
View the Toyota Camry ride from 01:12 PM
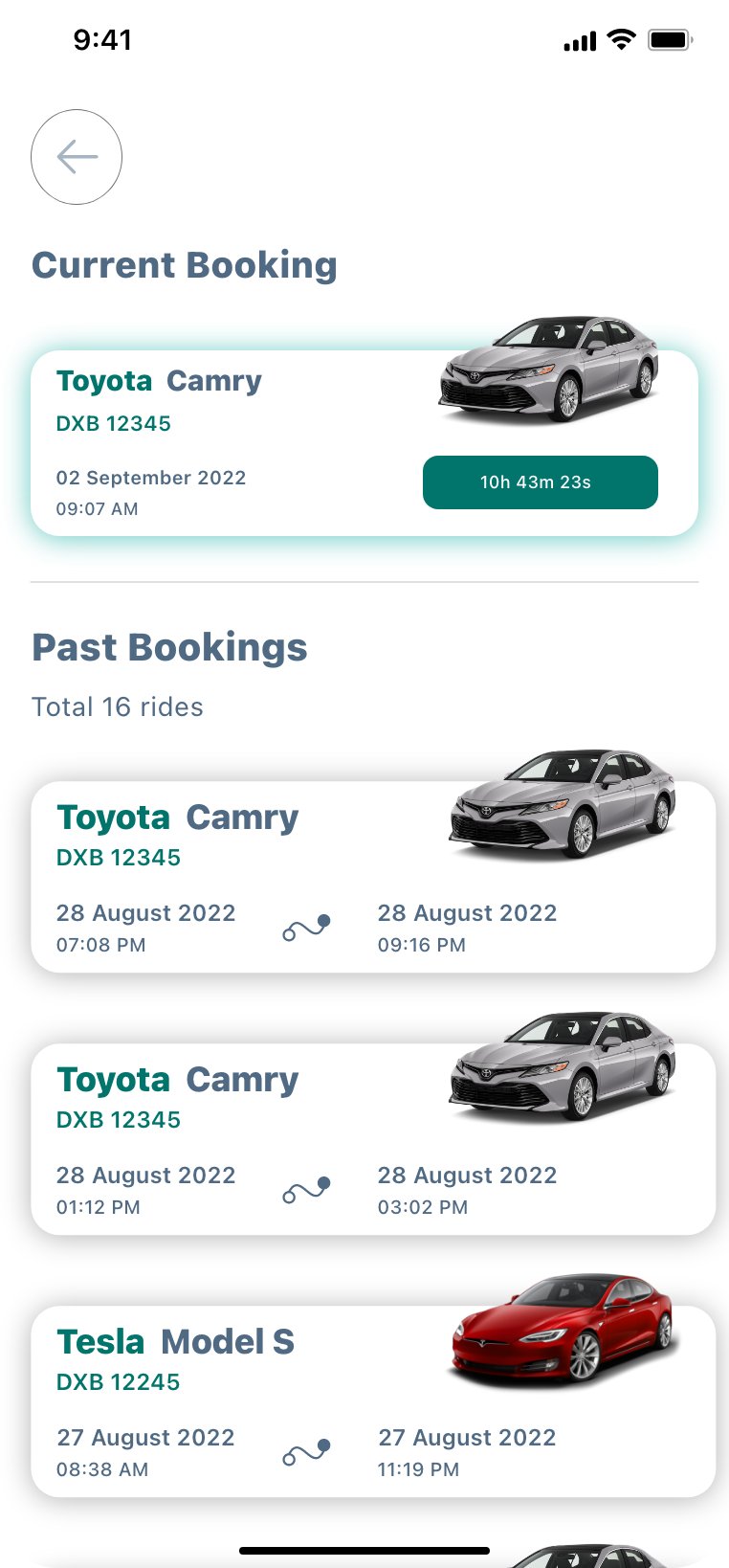pos(373,1139)
